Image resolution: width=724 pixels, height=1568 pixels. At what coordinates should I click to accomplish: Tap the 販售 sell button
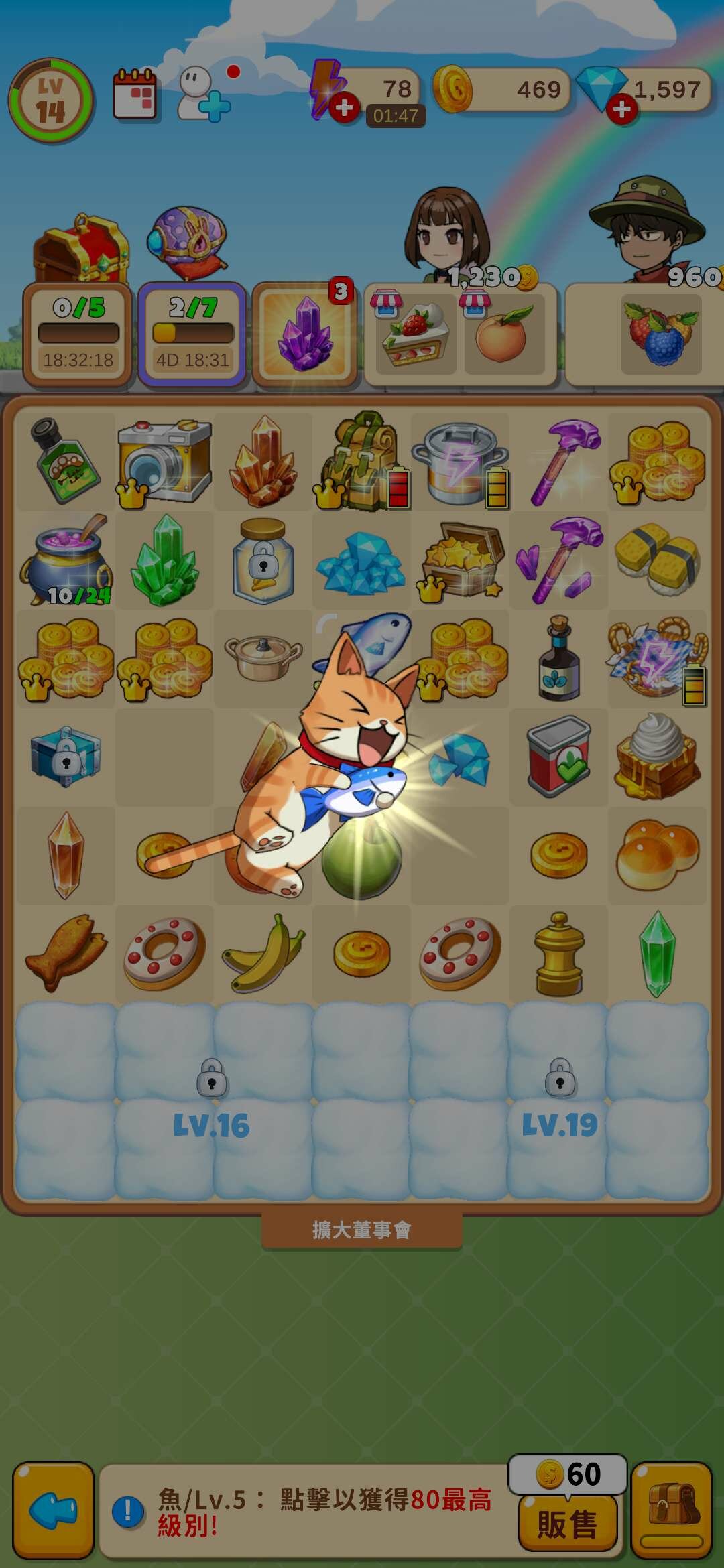pyautogui.click(x=567, y=1524)
